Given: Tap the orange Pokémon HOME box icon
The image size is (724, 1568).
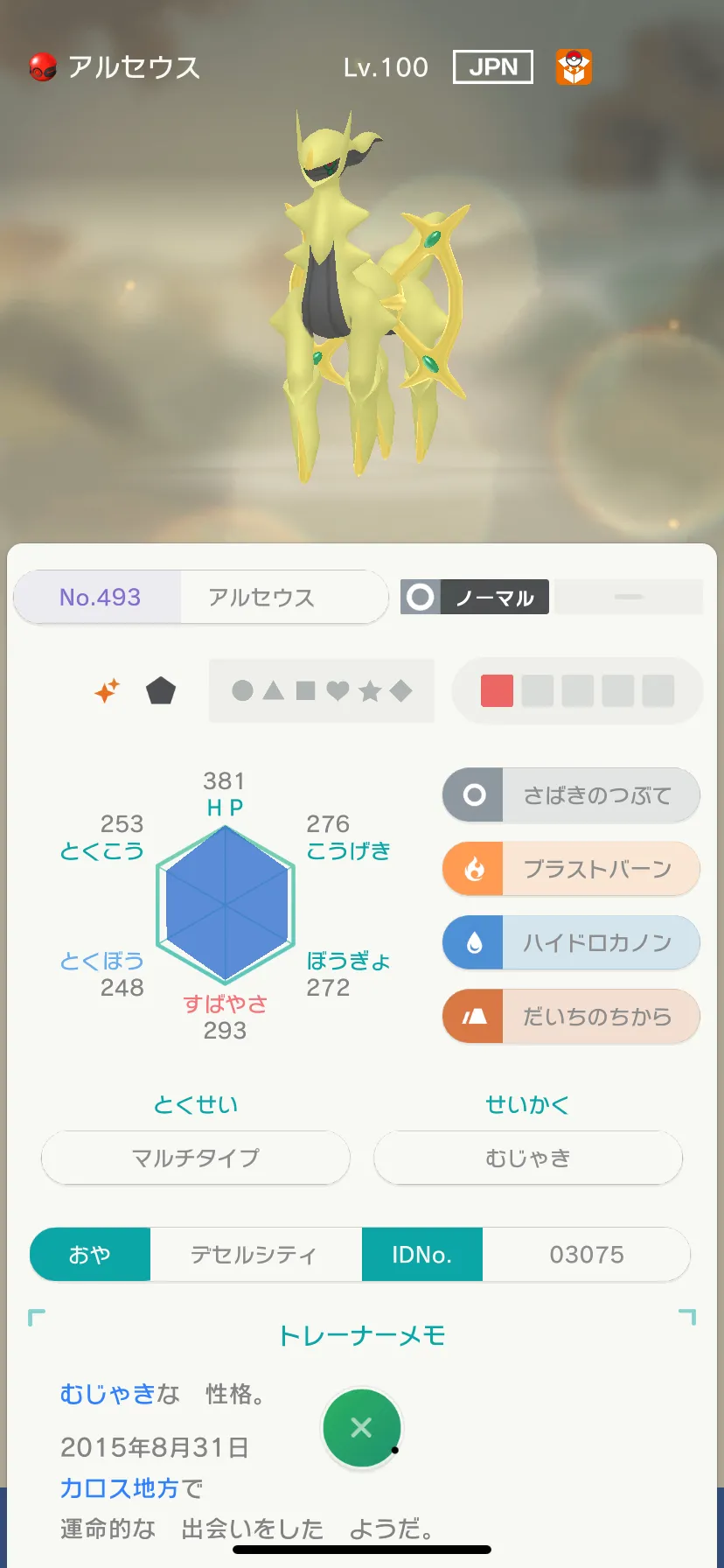Looking at the screenshot, I should pyautogui.click(x=574, y=67).
